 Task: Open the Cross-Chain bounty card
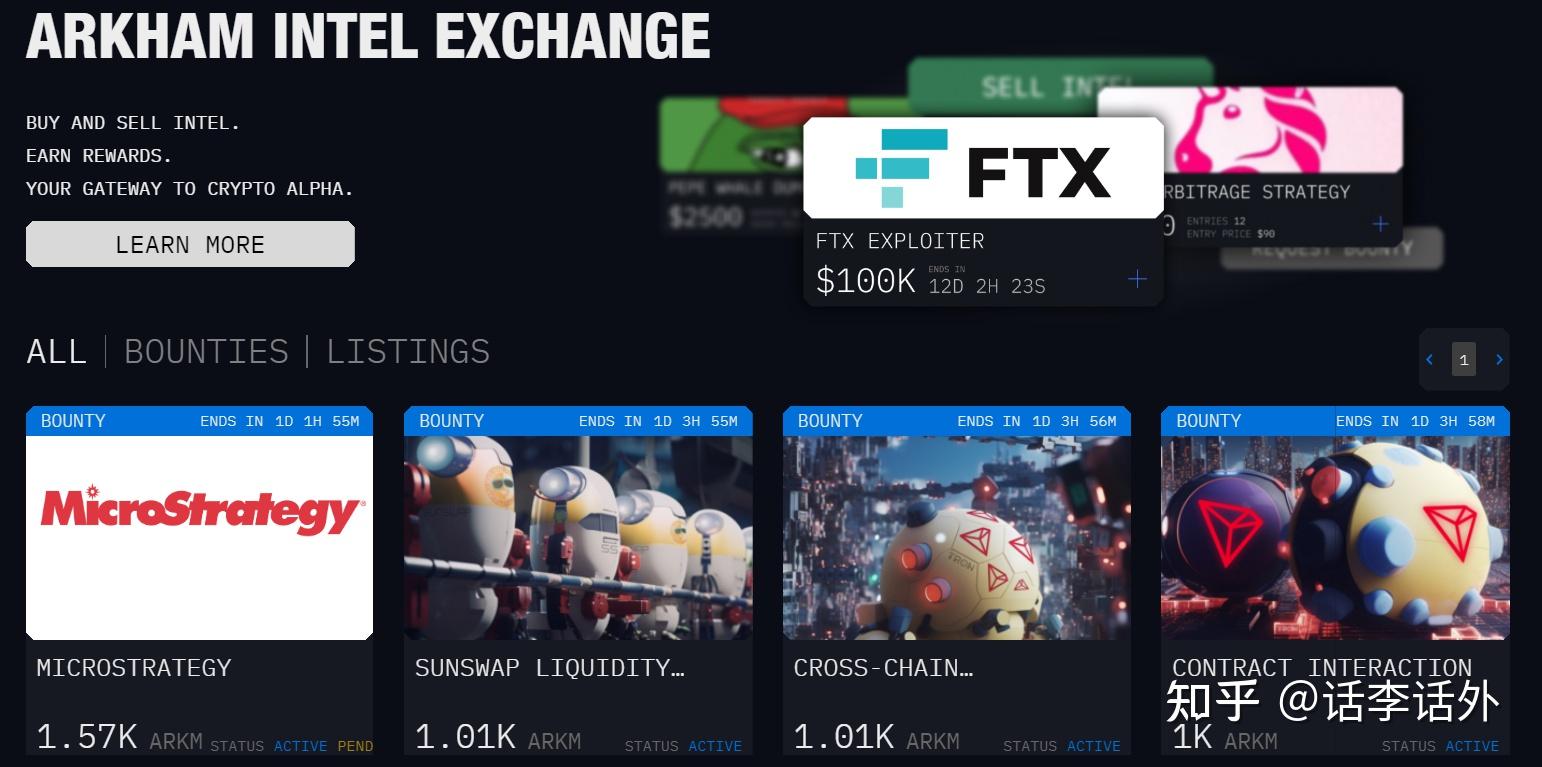coord(956,538)
